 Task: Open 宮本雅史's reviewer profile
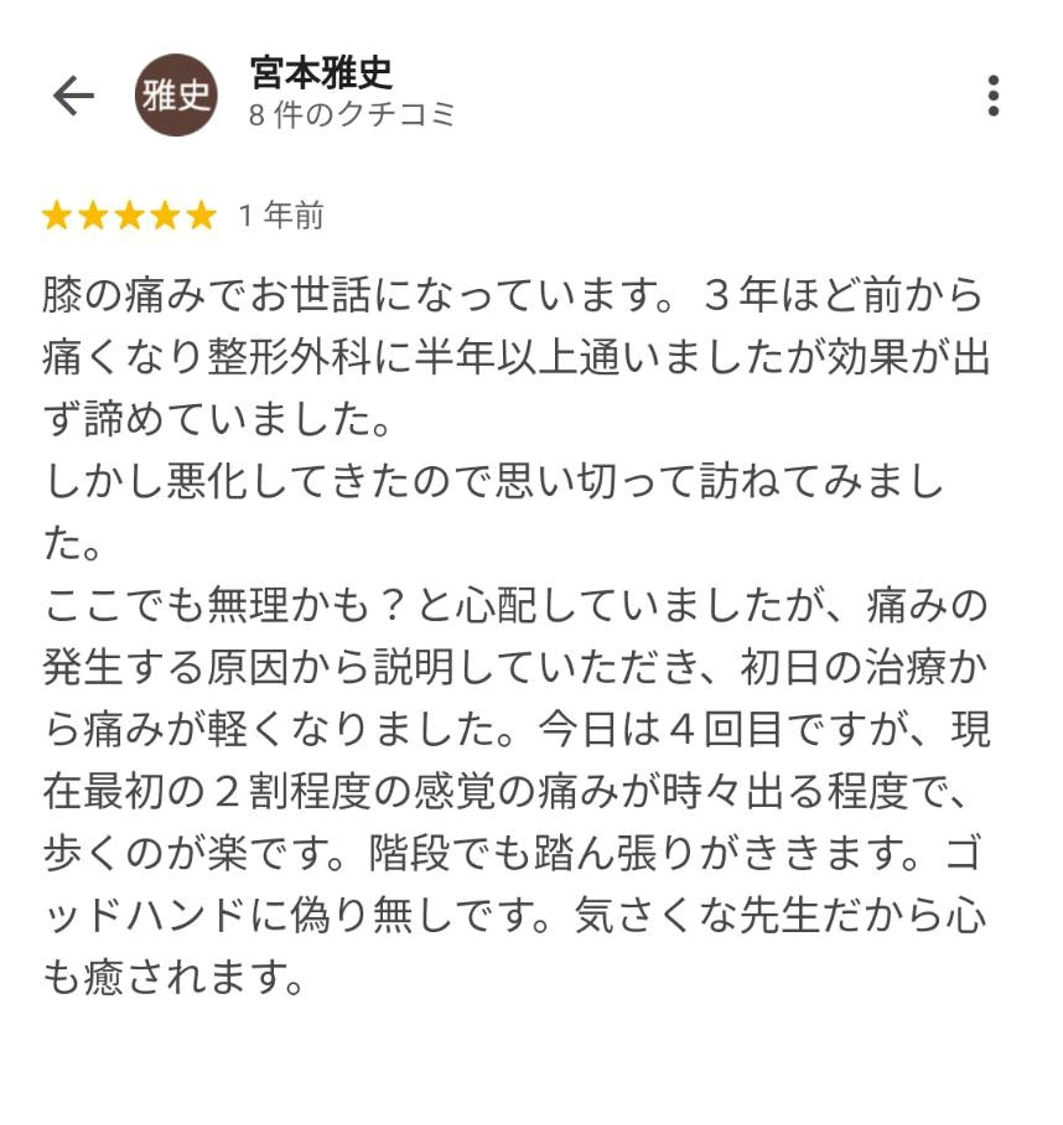coord(320,73)
